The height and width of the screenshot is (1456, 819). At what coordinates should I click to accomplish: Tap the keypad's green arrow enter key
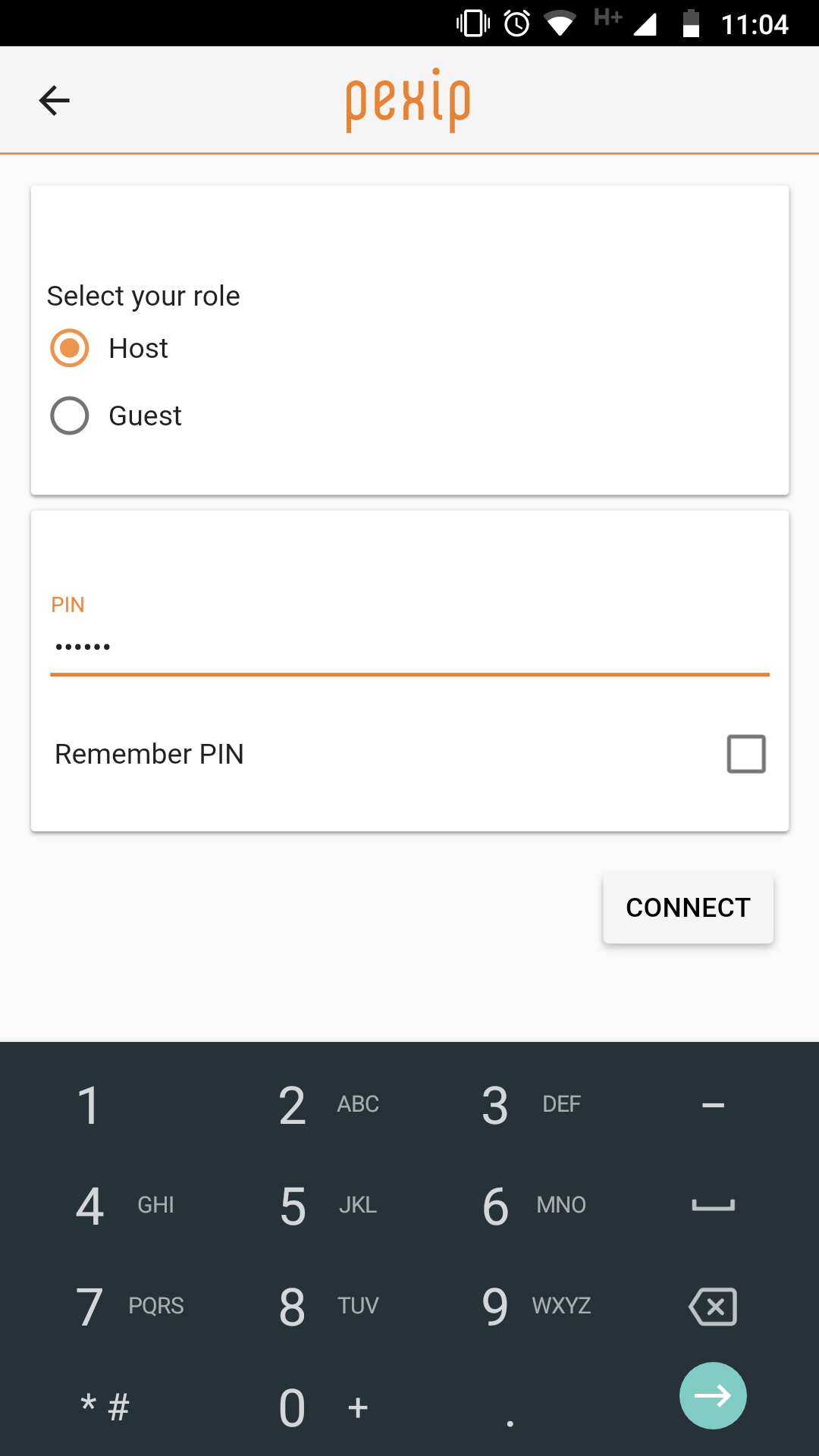pyautogui.click(x=713, y=1395)
